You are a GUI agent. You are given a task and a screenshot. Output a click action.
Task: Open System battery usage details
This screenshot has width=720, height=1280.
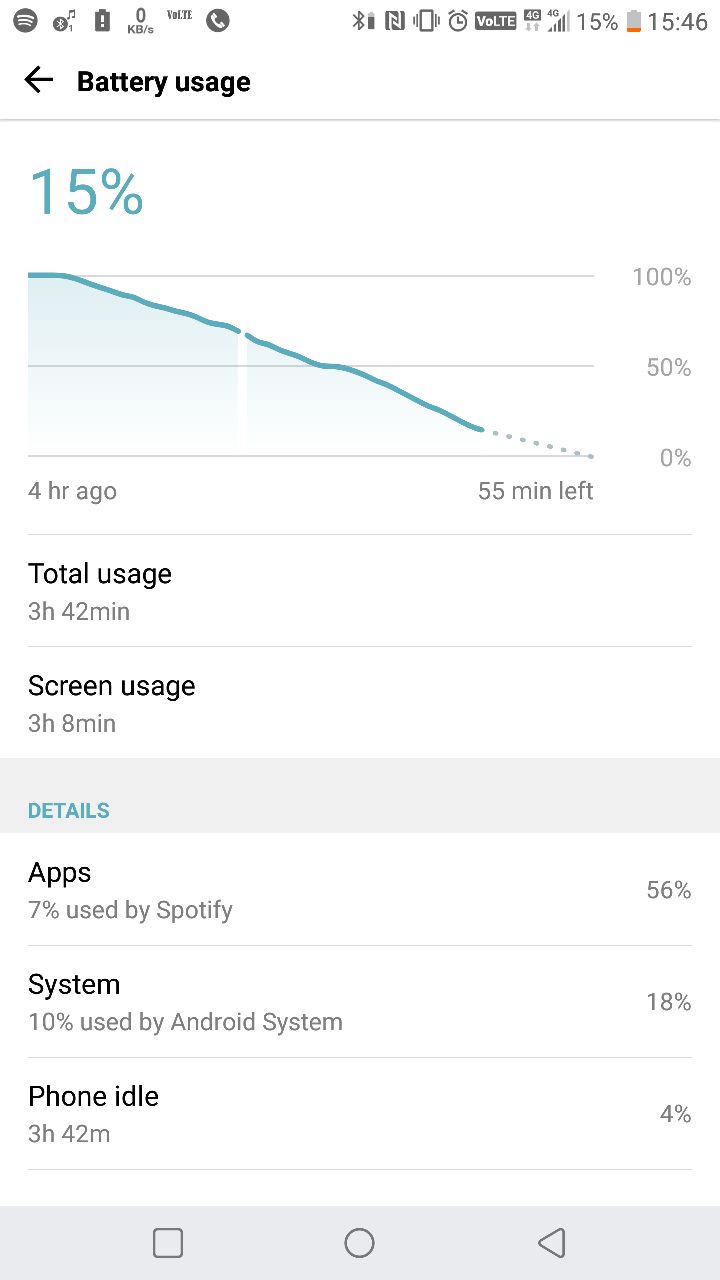359,1002
